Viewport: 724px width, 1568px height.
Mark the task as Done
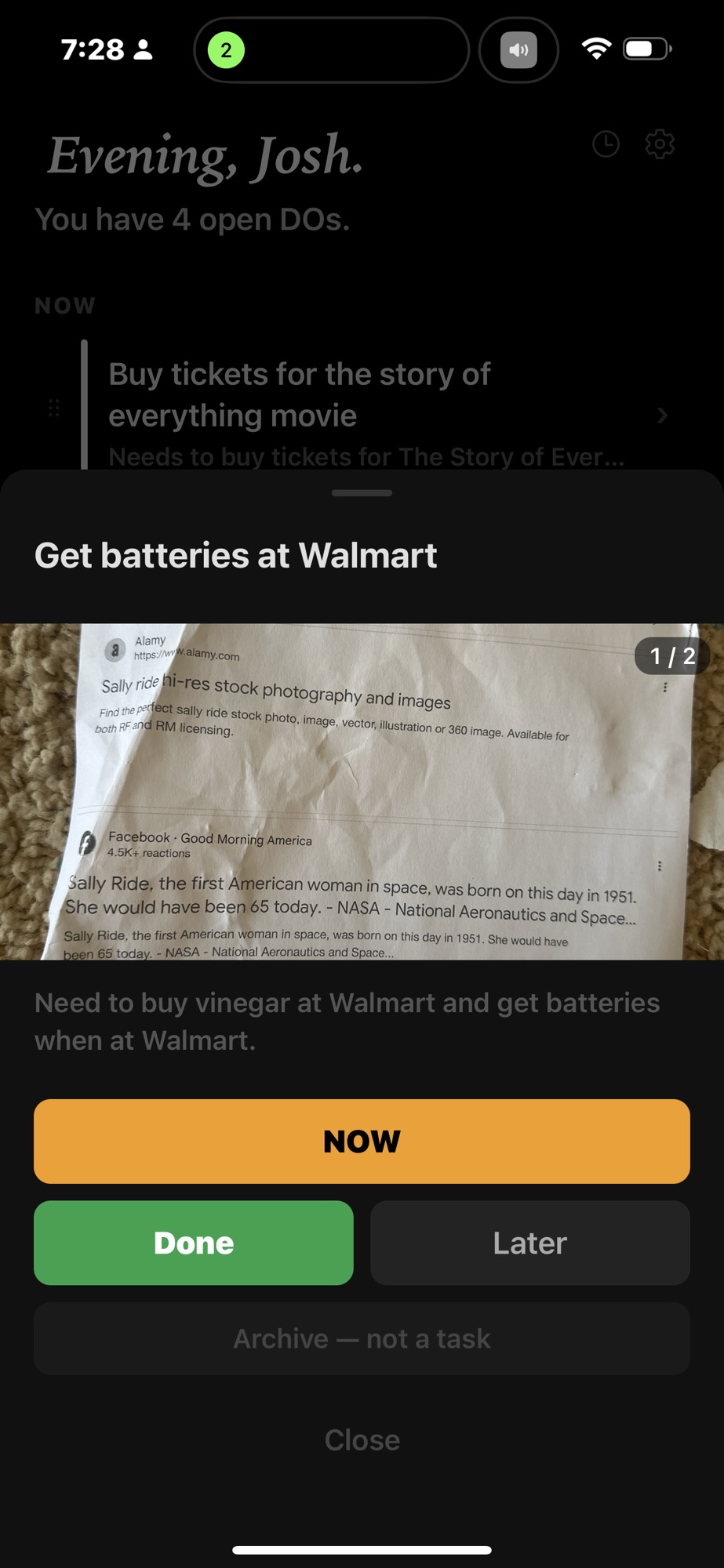[193, 1243]
